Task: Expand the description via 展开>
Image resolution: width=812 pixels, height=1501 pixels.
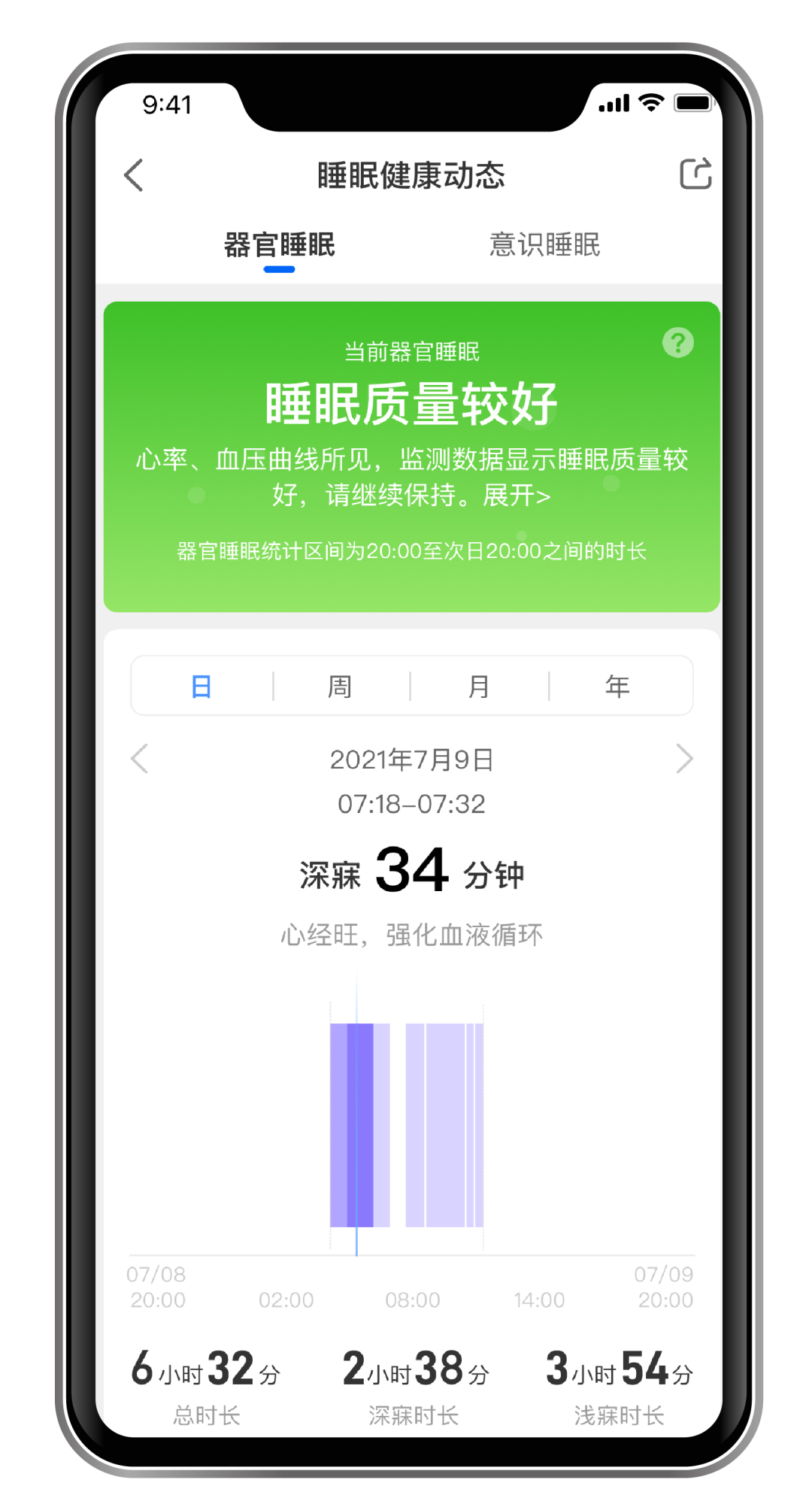Action: pyautogui.click(x=517, y=496)
